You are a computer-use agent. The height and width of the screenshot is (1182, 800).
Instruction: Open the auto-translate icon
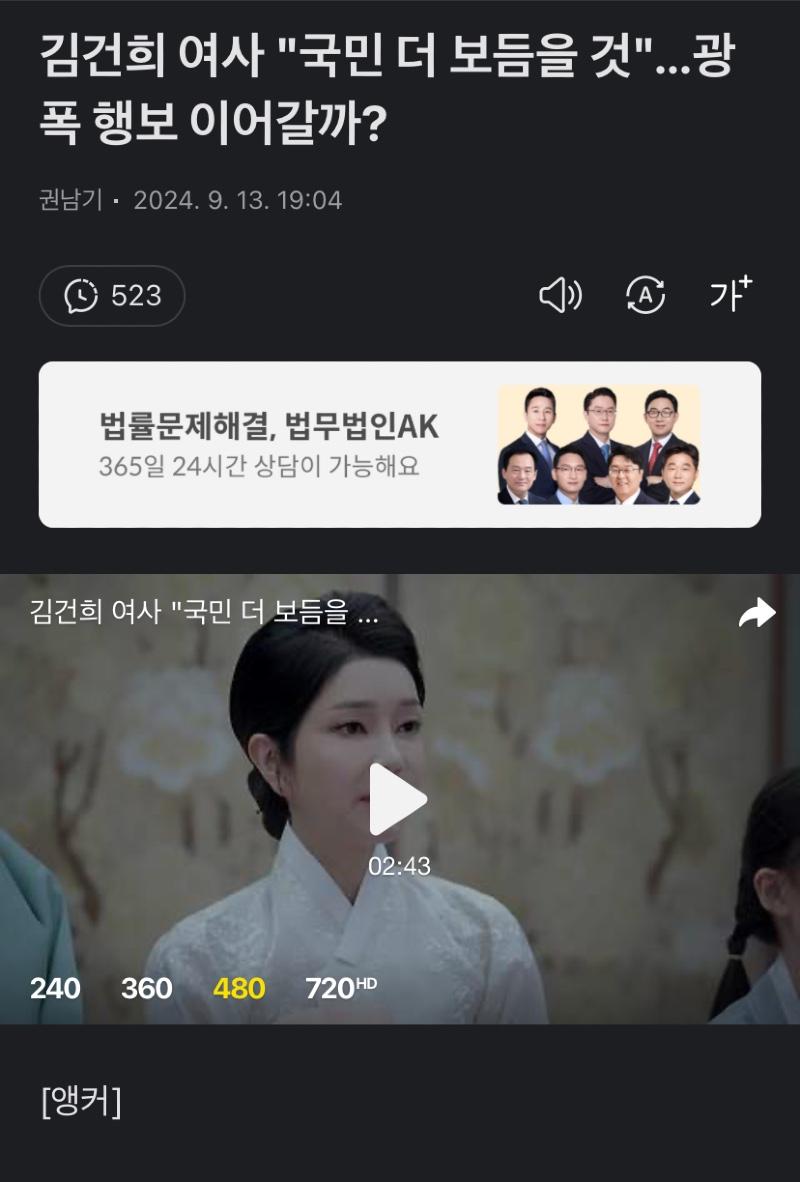click(x=645, y=295)
